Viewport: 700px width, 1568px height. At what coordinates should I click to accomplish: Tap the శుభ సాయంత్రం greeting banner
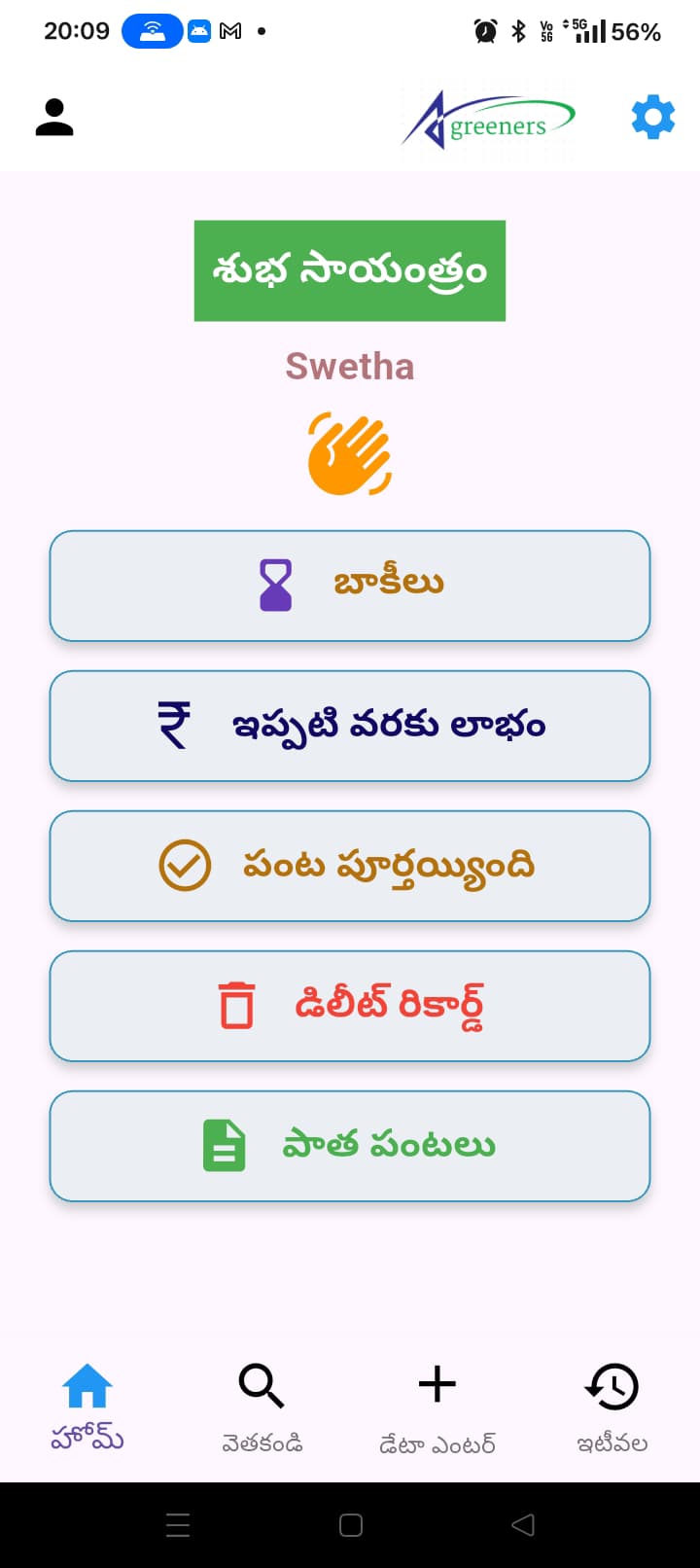(x=350, y=270)
